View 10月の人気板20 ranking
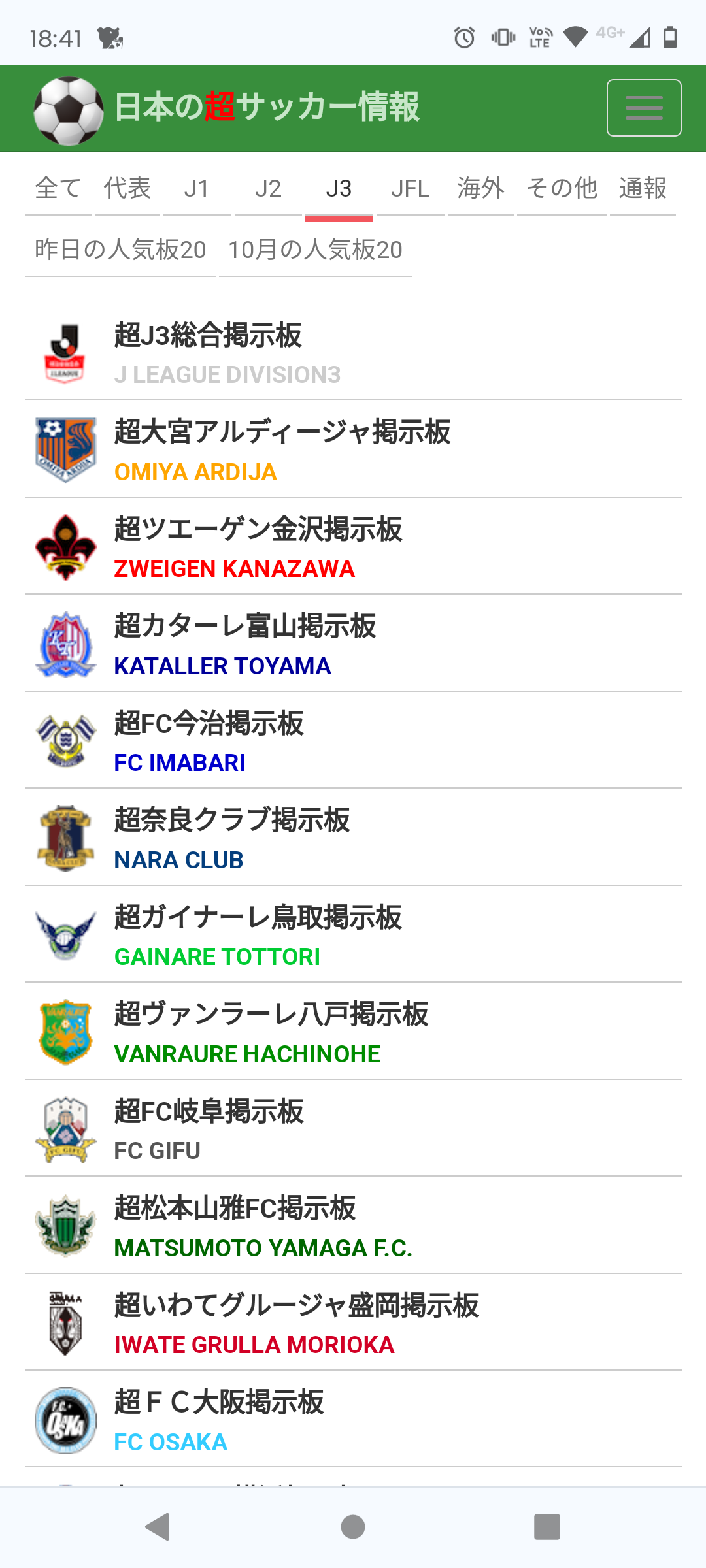Screen dimensions: 706x1568 [x=315, y=250]
